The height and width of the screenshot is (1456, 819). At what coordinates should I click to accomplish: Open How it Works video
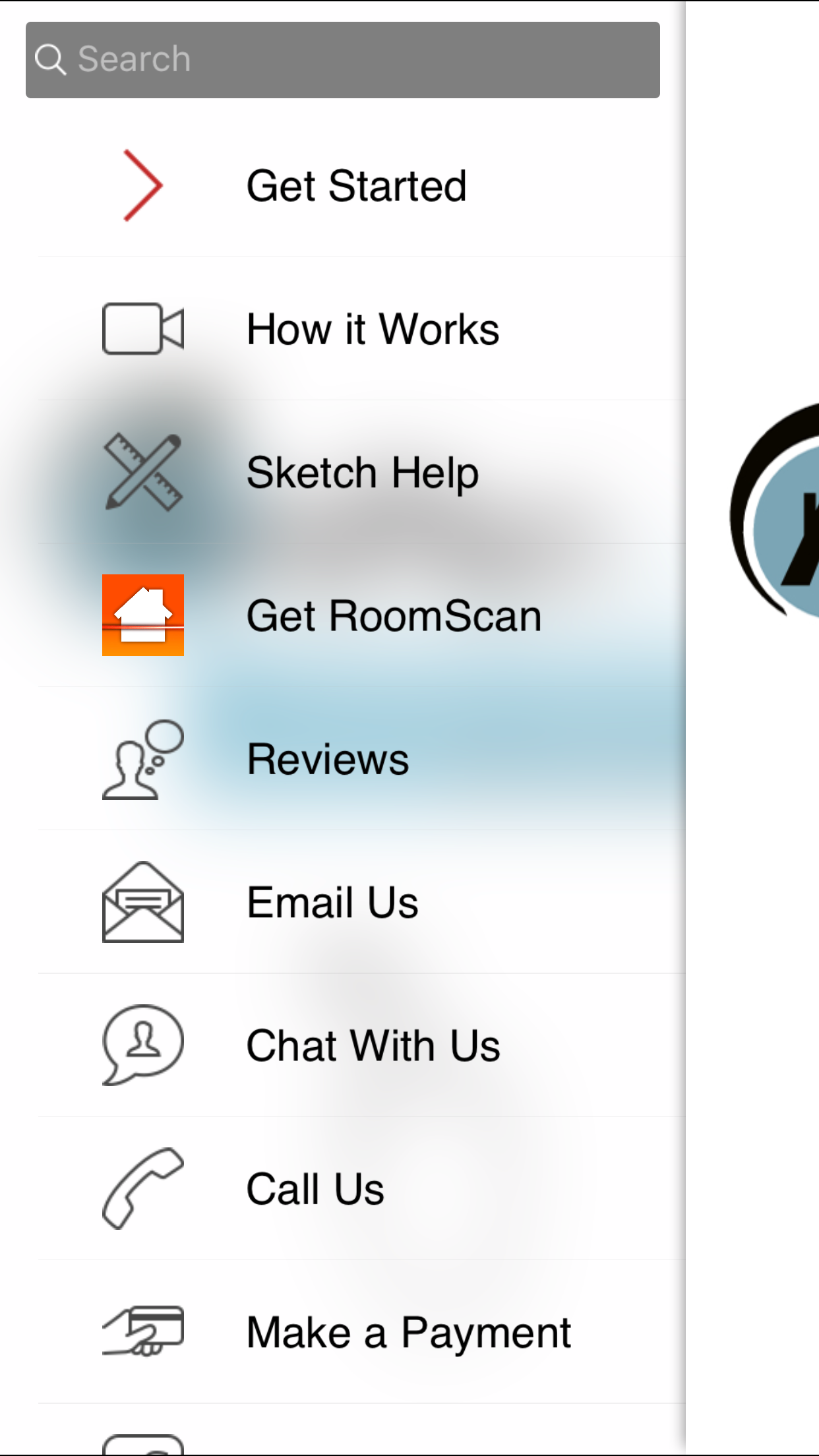[373, 329]
